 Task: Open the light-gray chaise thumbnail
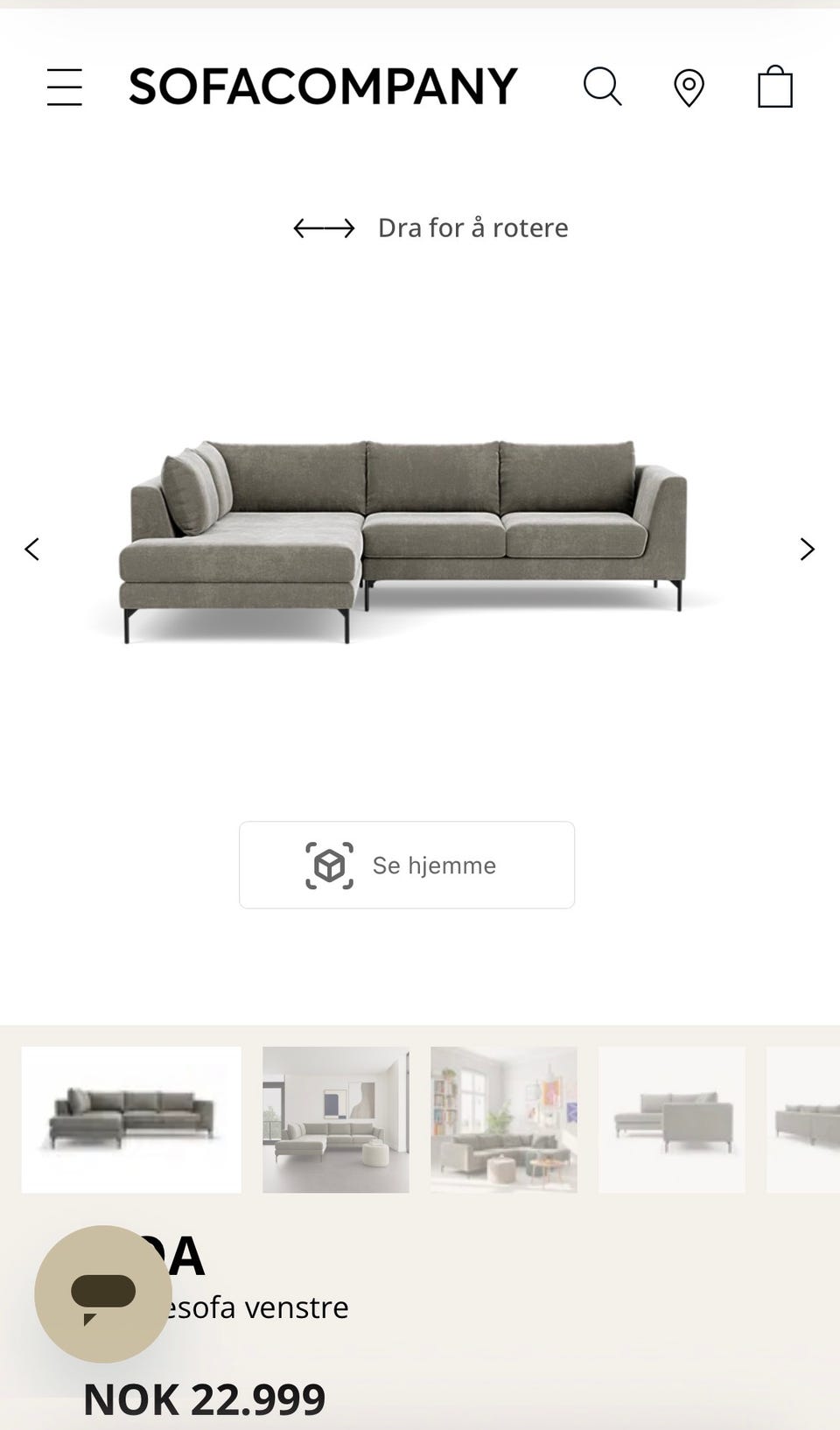pyautogui.click(x=671, y=1120)
